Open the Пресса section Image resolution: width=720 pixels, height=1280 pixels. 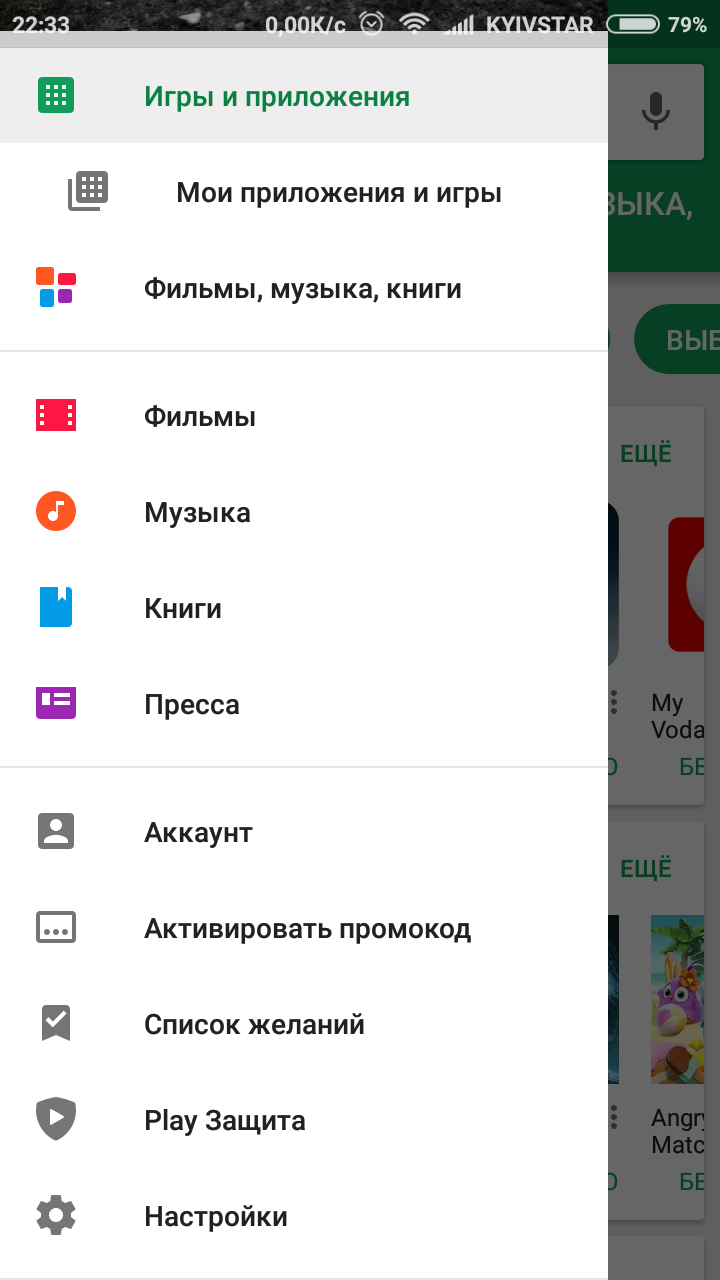pyautogui.click(x=304, y=704)
